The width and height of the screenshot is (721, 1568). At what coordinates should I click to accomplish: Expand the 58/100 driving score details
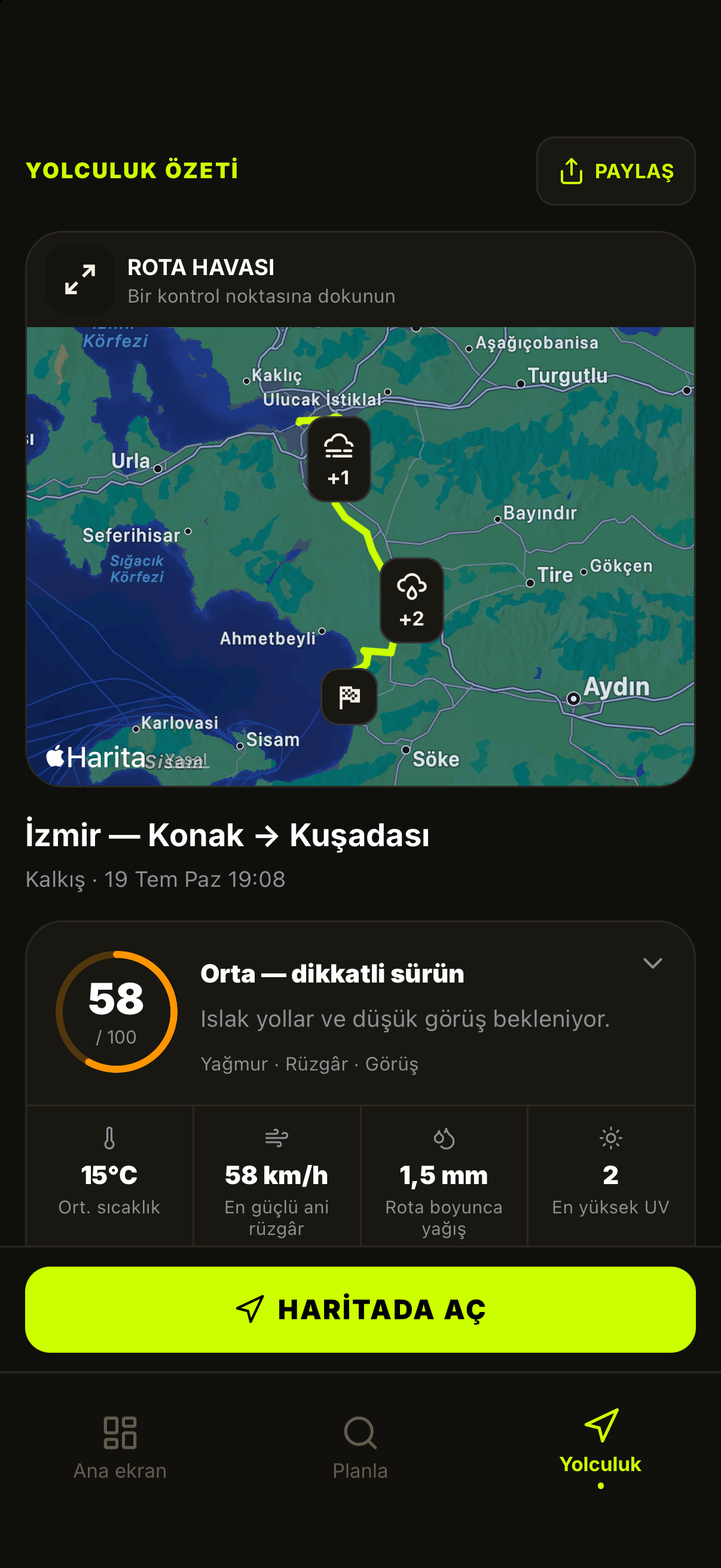652,963
